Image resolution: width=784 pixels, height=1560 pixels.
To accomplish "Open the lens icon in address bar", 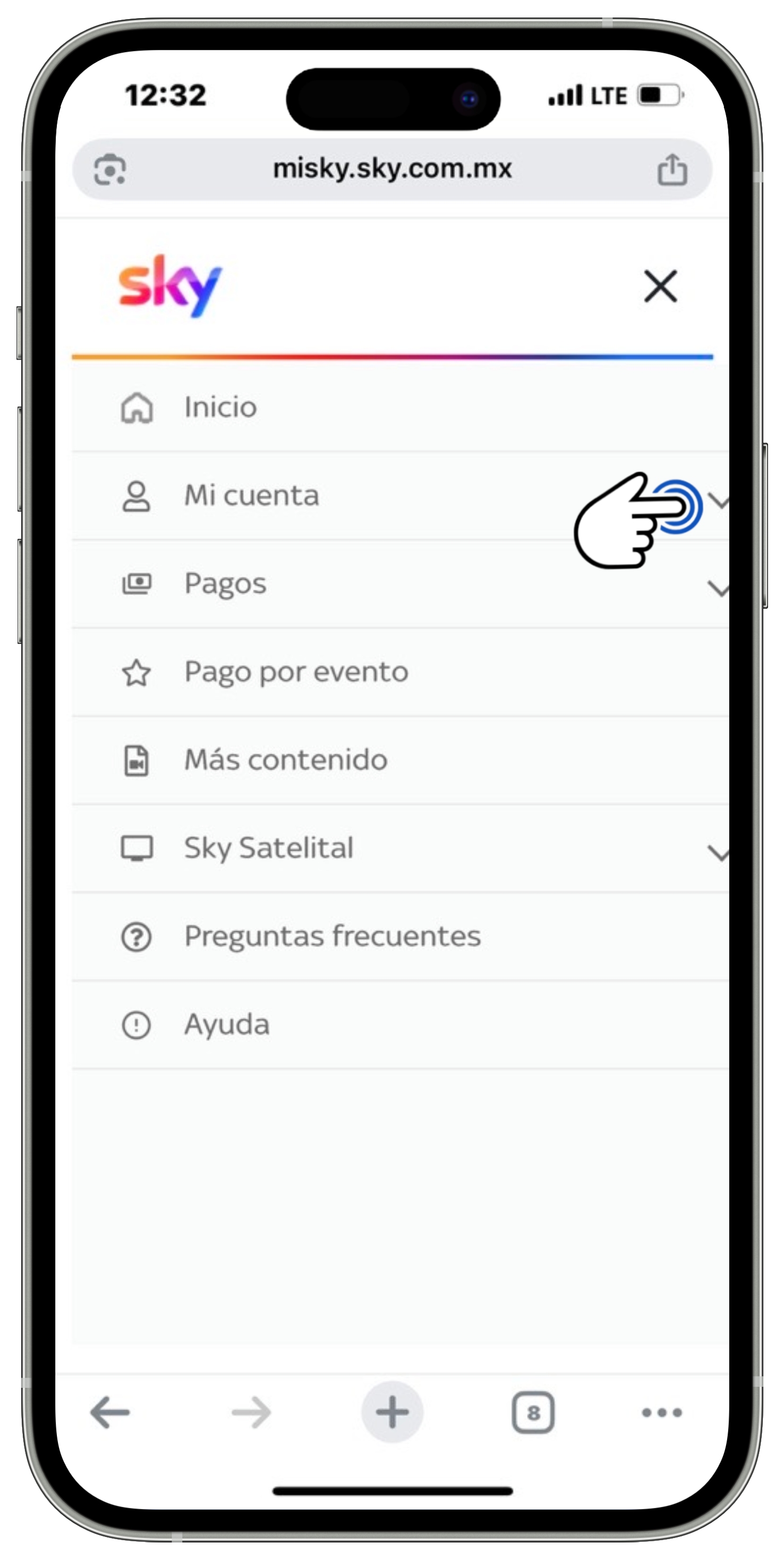I will coord(110,169).
